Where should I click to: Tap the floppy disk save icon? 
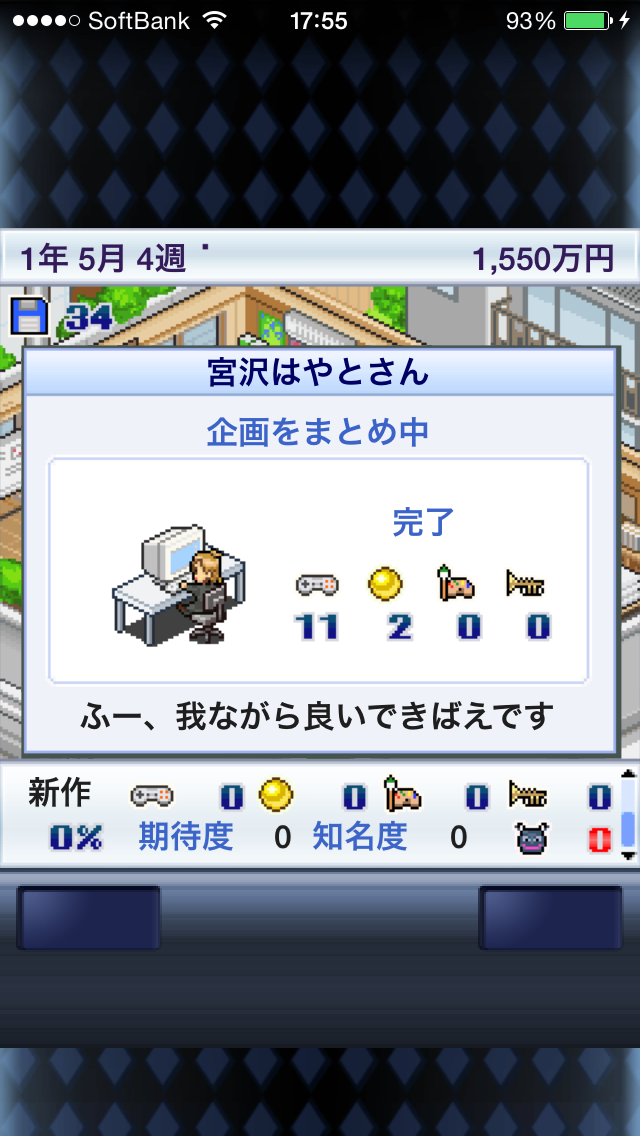pyautogui.click(x=28, y=316)
